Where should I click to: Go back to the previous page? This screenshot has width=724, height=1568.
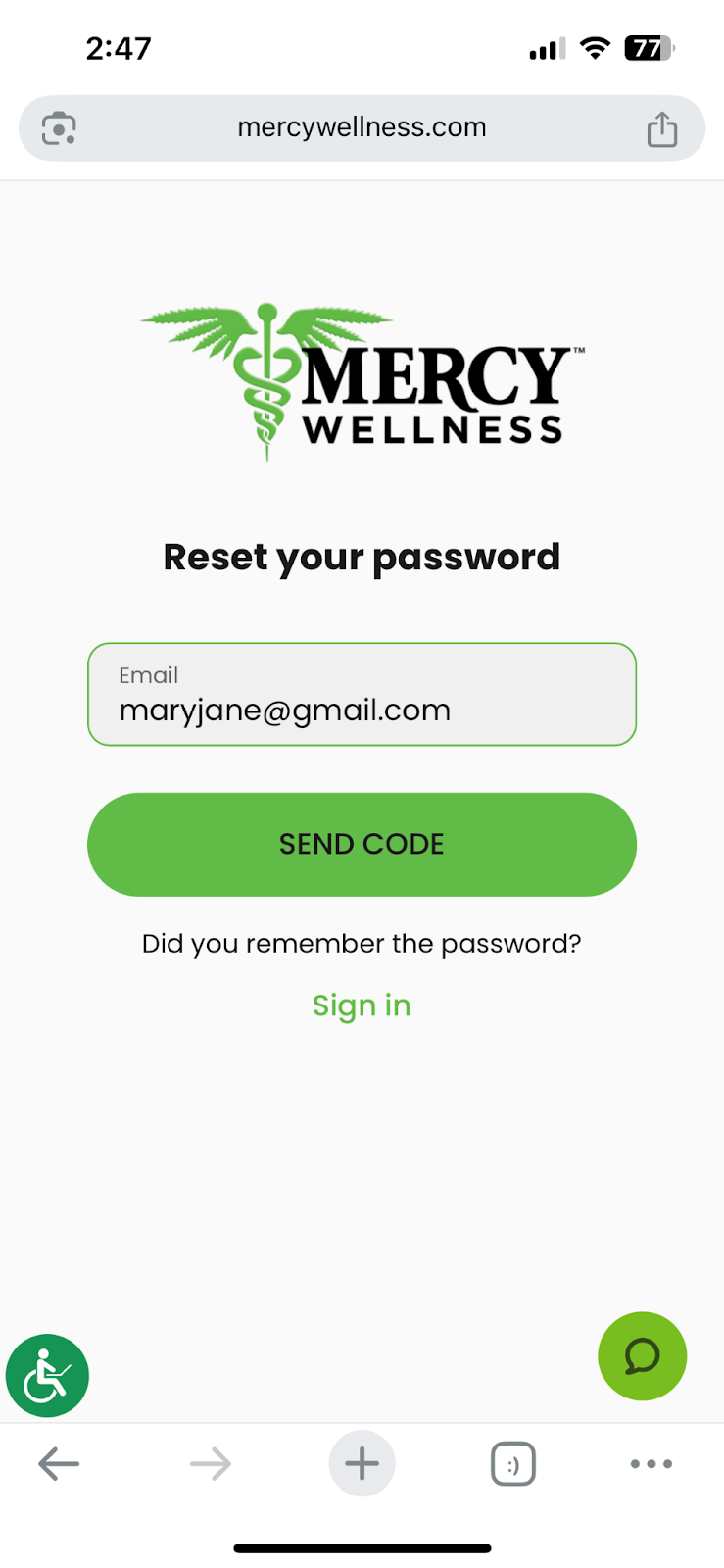(59, 1464)
